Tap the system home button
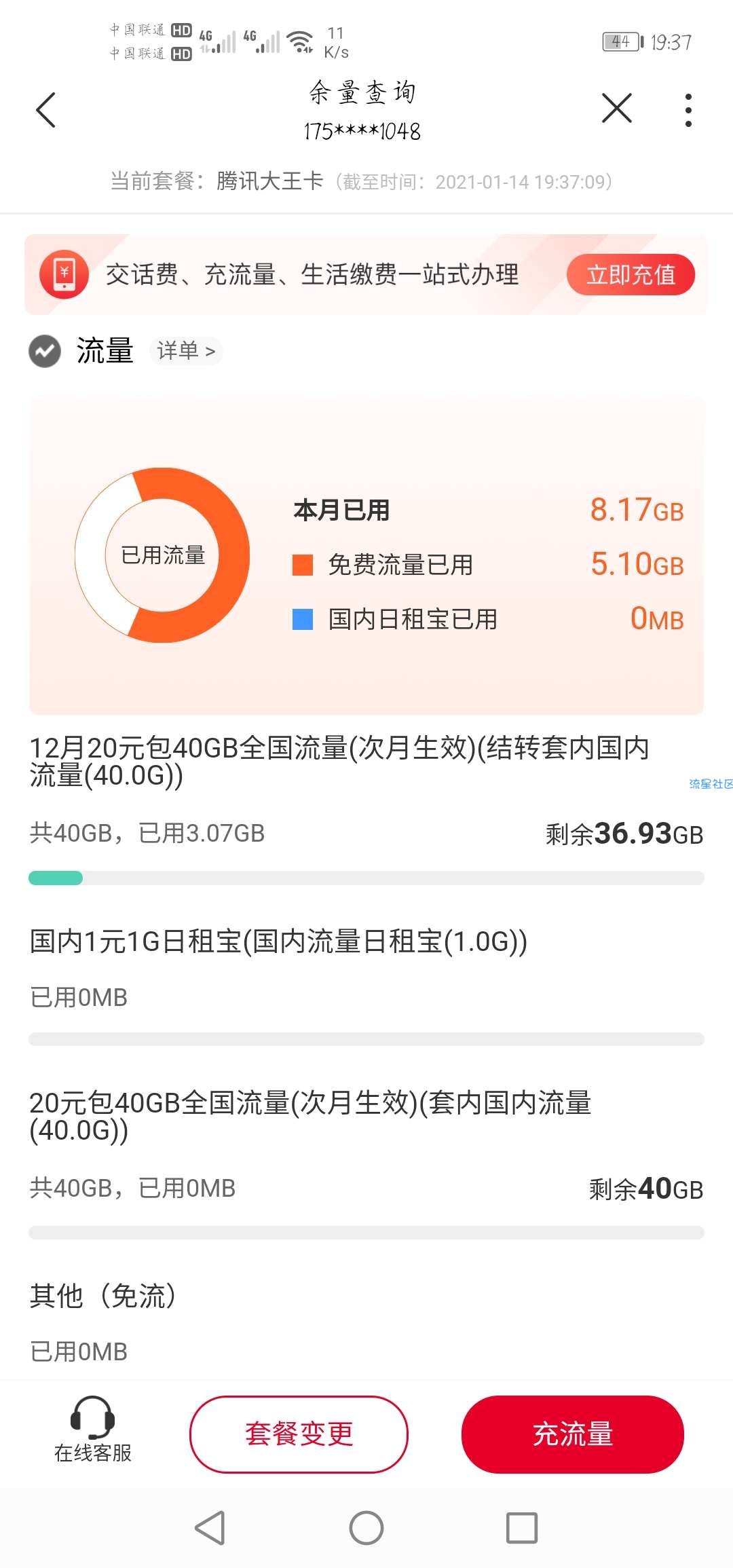 pyautogui.click(x=366, y=1529)
